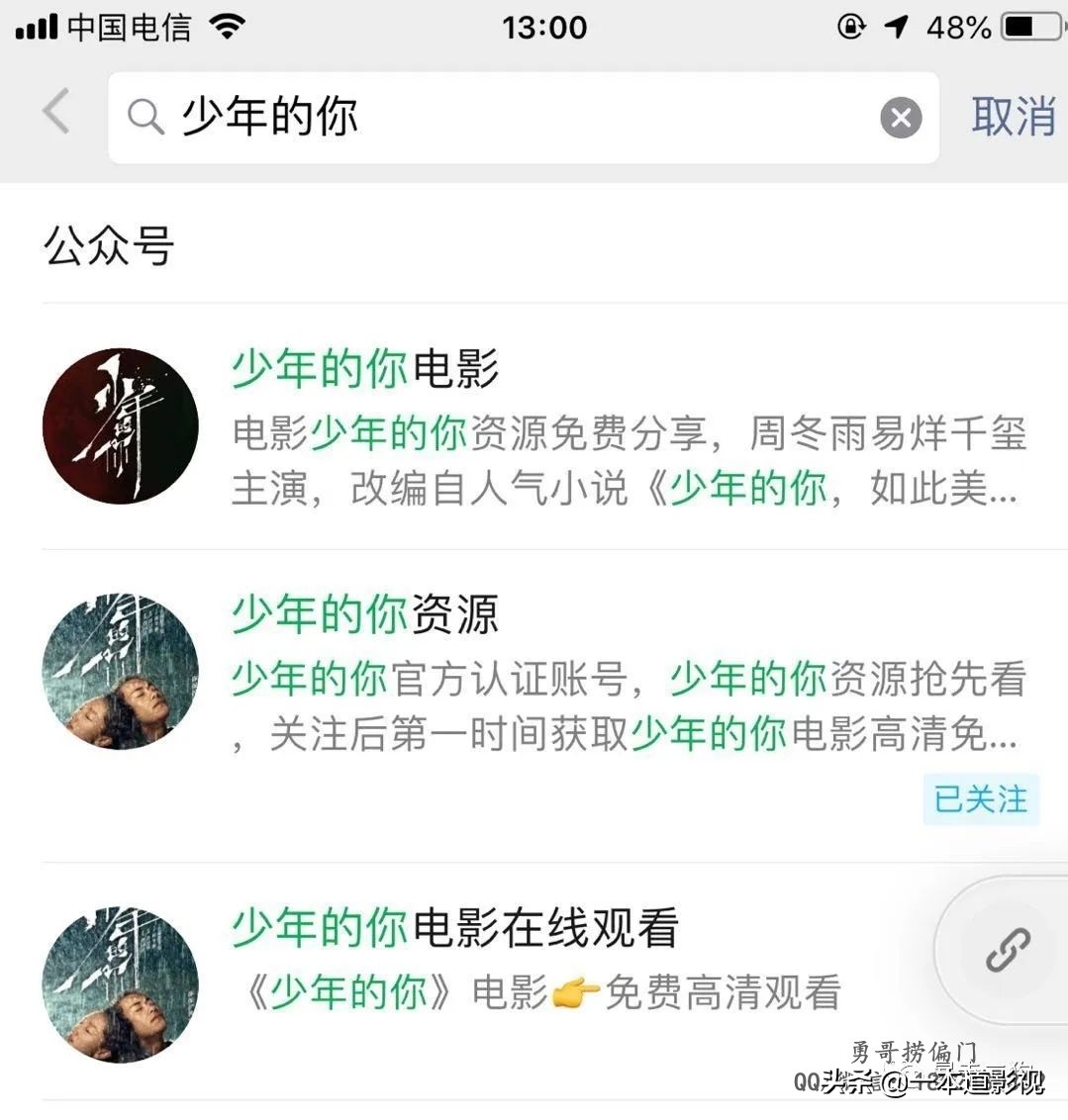The height and width of the screenshot is (1120, 1068).
Task: Tap the back chevron arrow at top left
Action: [56, 114]
